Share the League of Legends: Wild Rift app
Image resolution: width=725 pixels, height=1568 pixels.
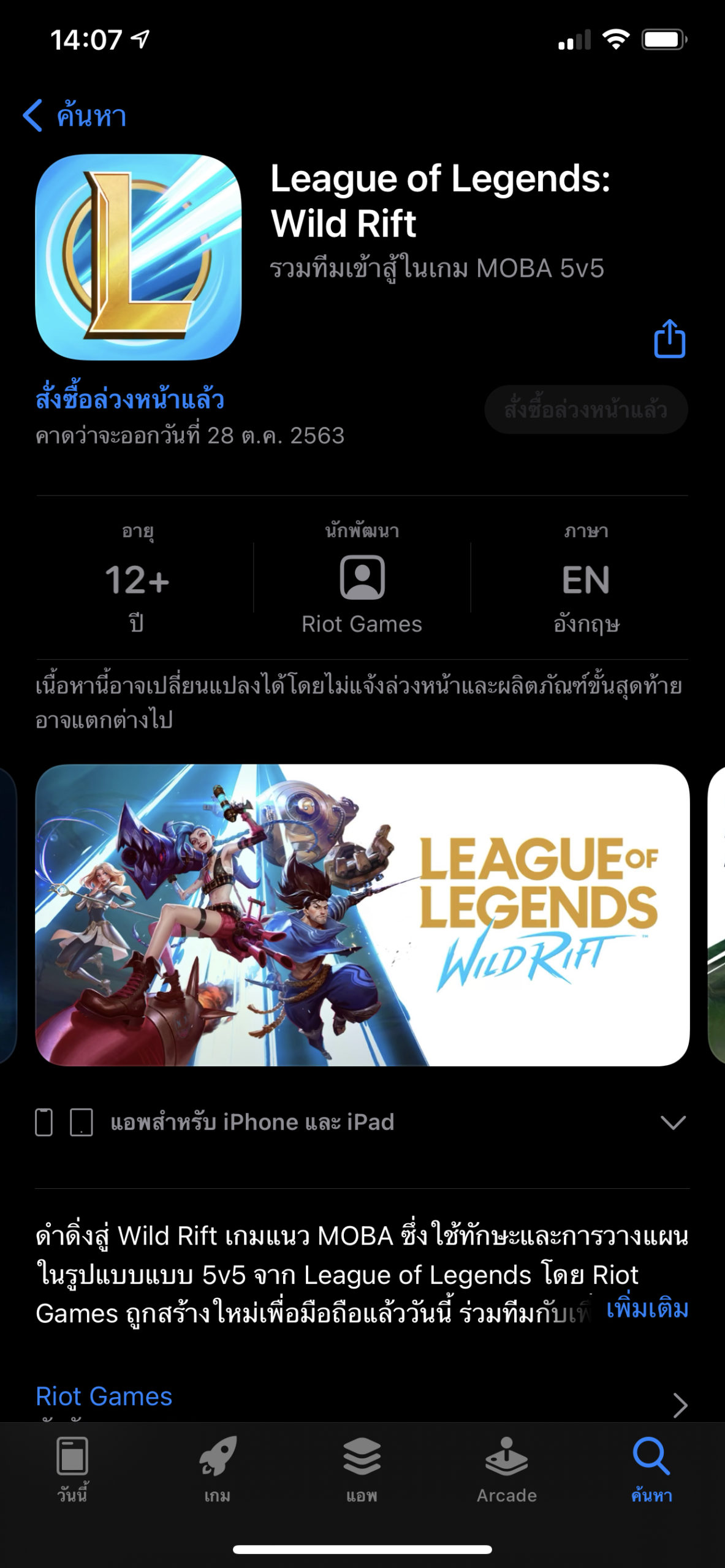pos(669,338)
